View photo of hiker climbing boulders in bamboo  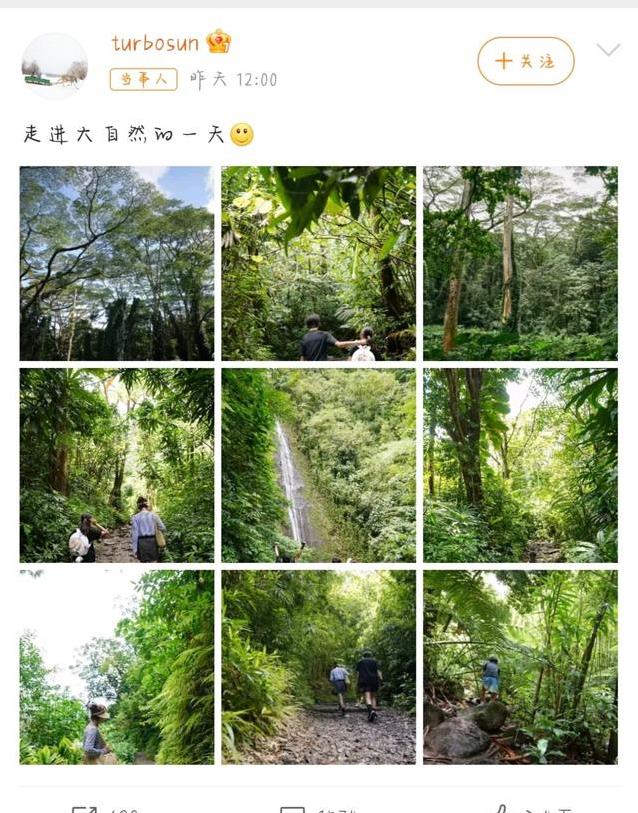point(520,667)
